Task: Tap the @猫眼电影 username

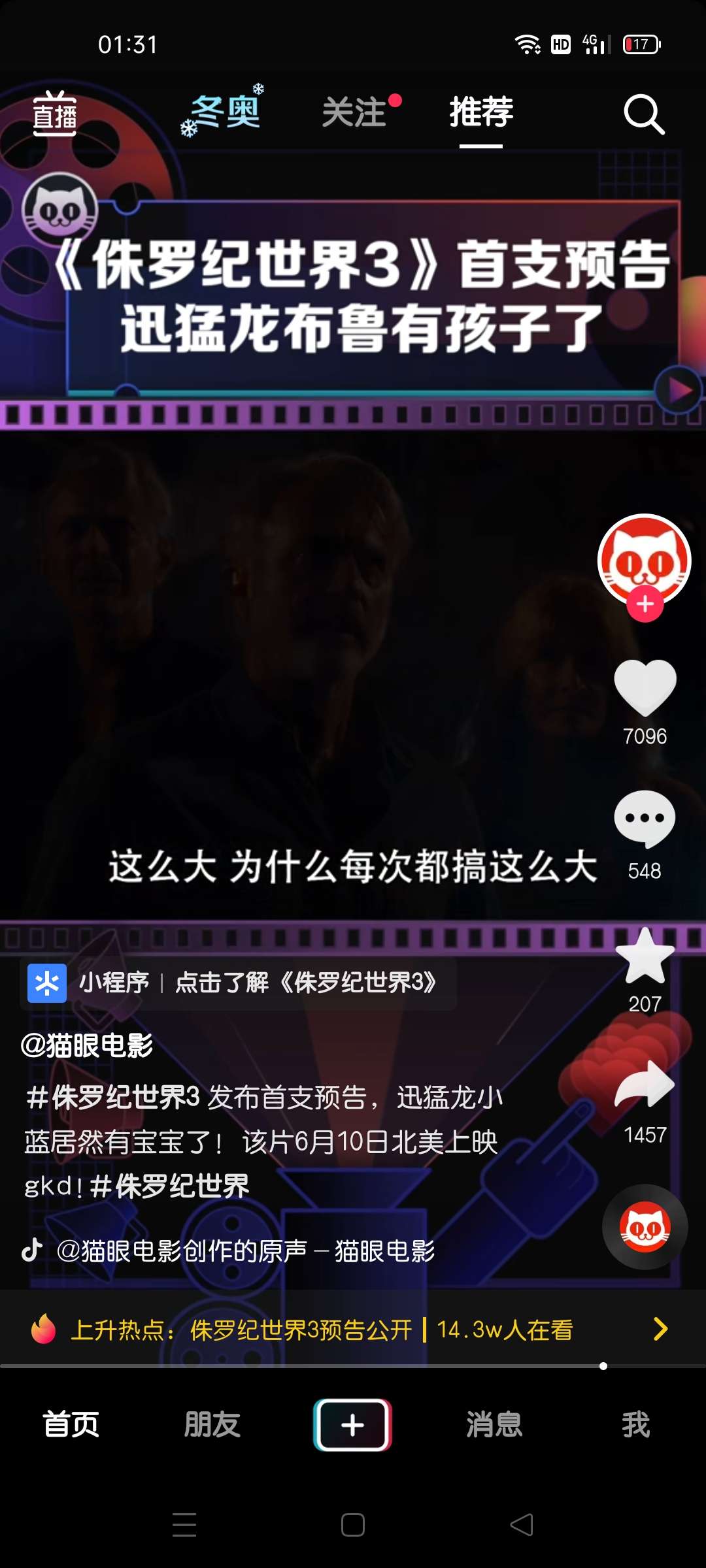Action: pos(87,1045)
